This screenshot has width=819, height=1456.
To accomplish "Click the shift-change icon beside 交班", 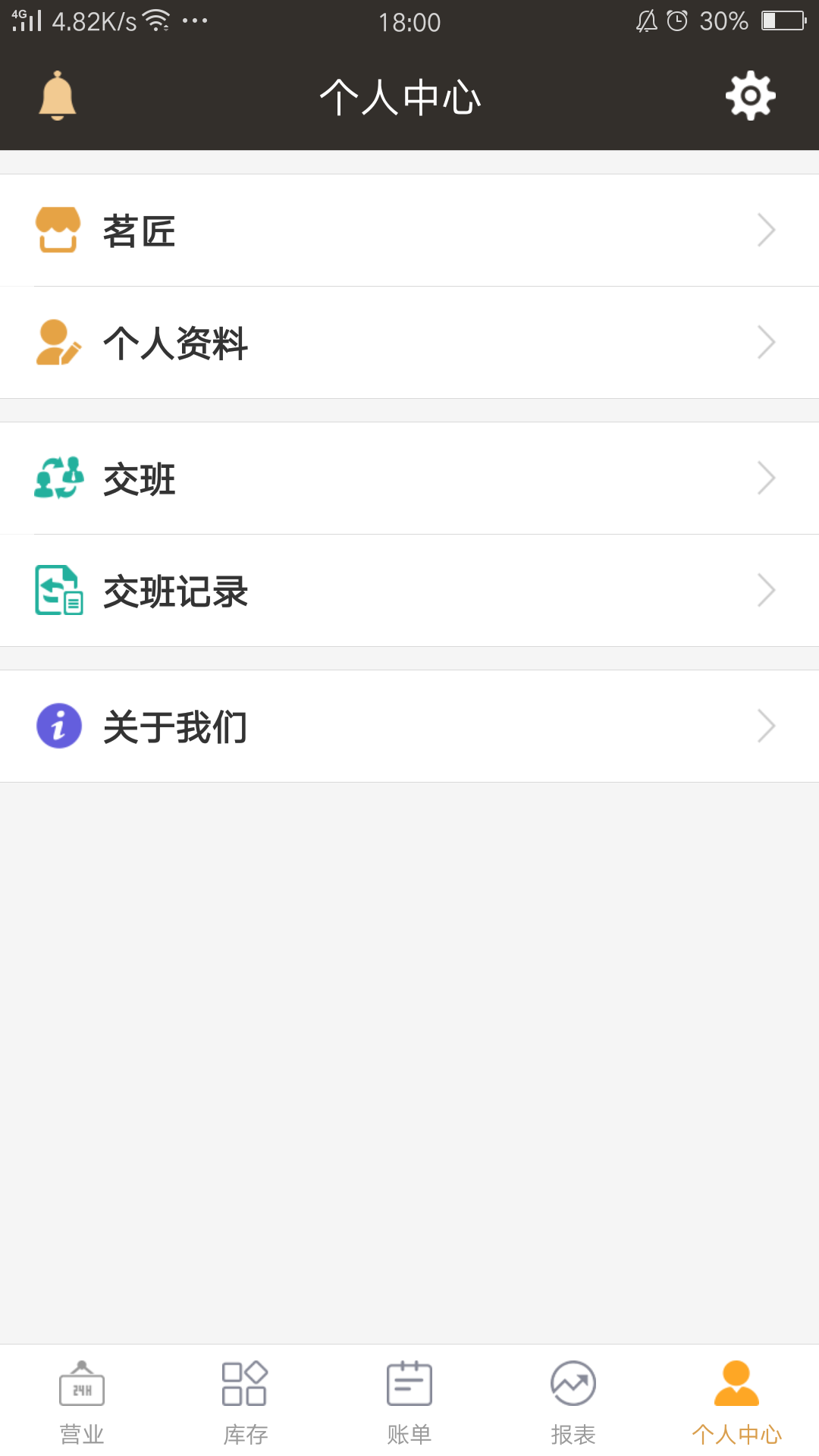I will (x=58, y=478).
